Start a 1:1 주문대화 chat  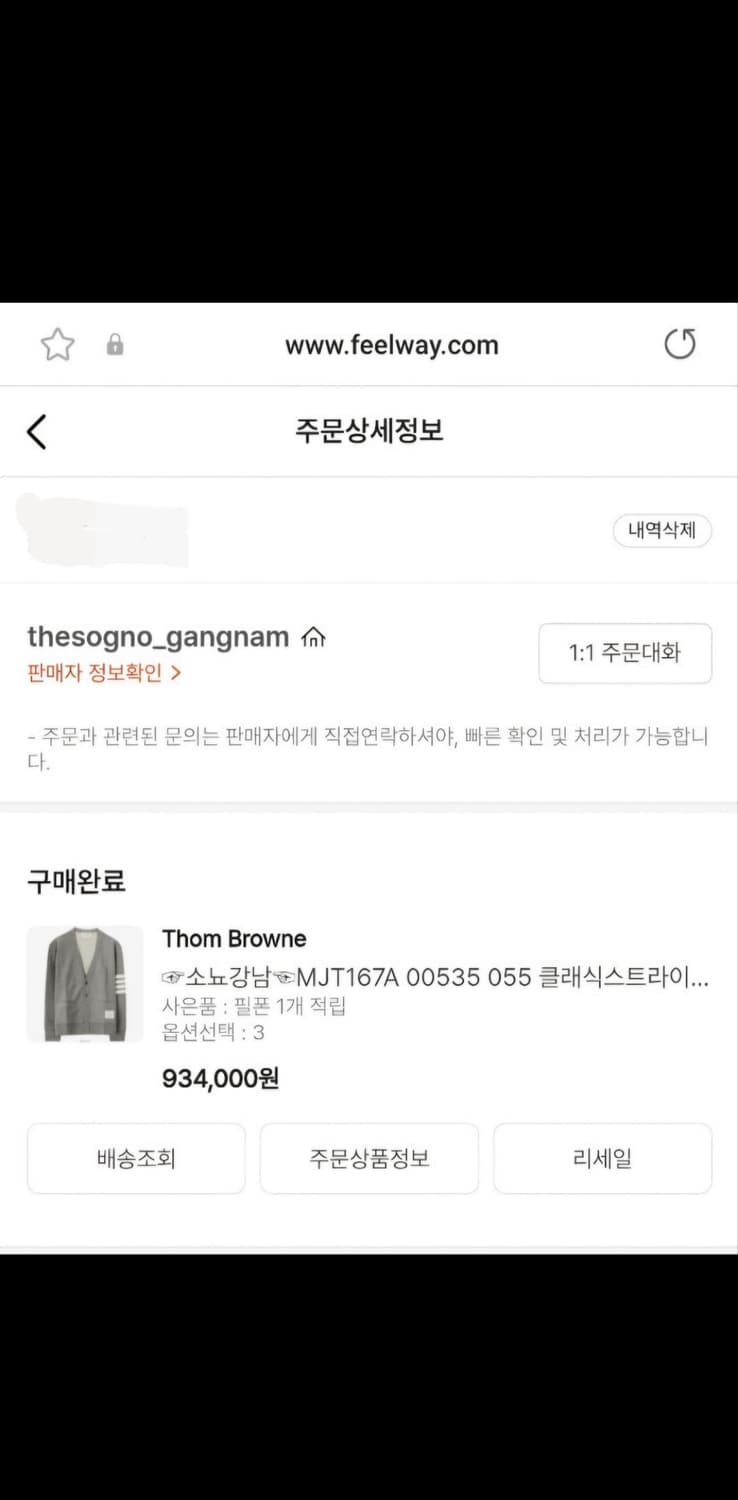click(x=625, y=653)
